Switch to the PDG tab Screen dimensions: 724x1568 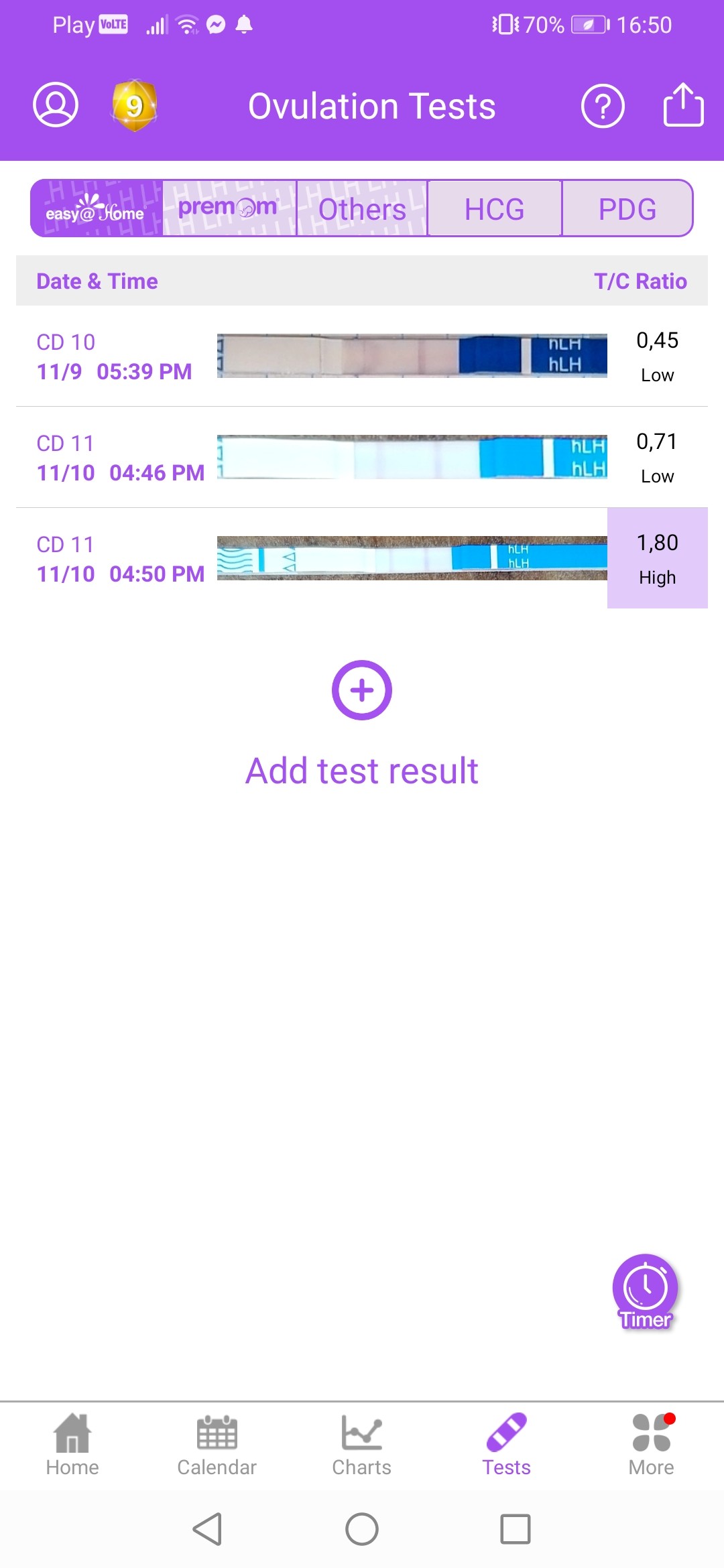tap(627, 208)
